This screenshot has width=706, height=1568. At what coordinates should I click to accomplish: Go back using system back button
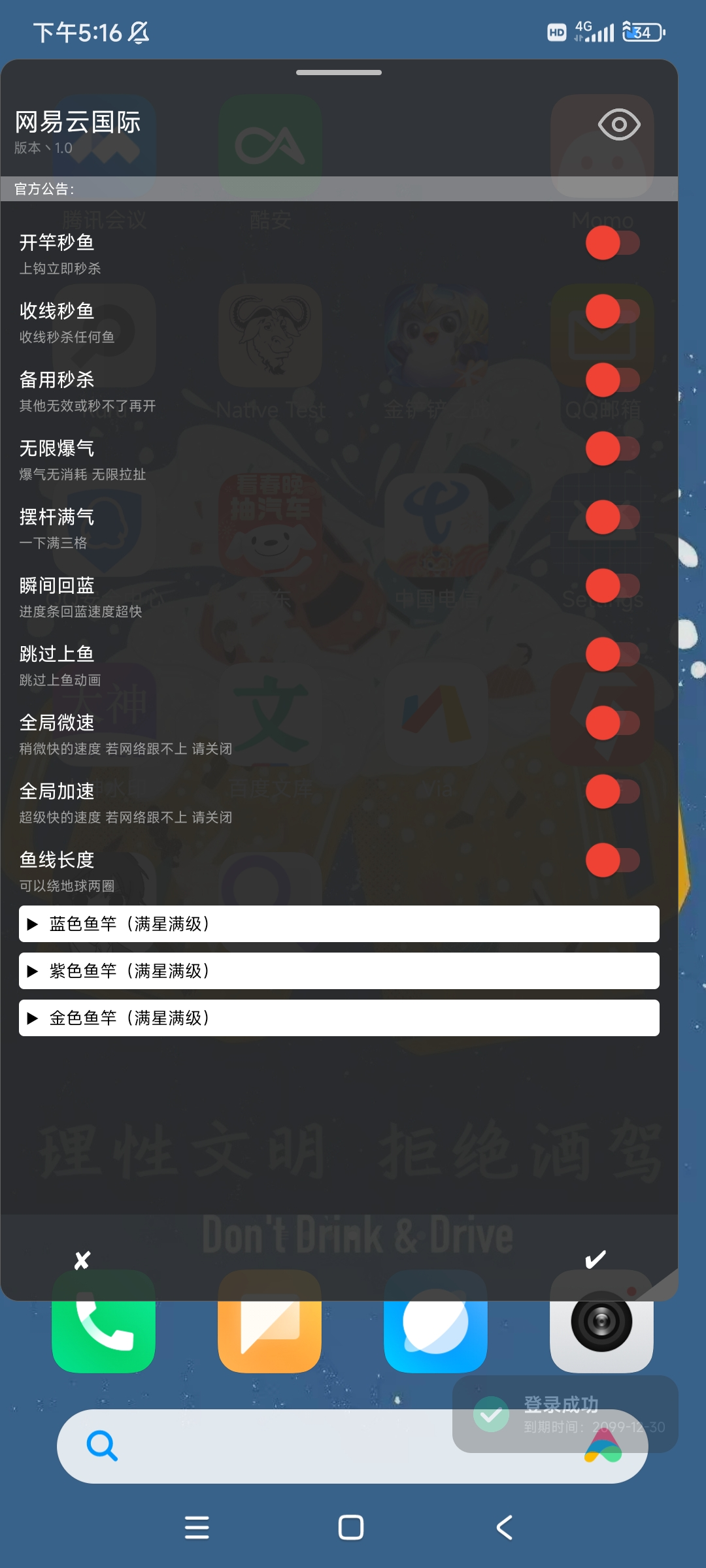[504, 1527]
